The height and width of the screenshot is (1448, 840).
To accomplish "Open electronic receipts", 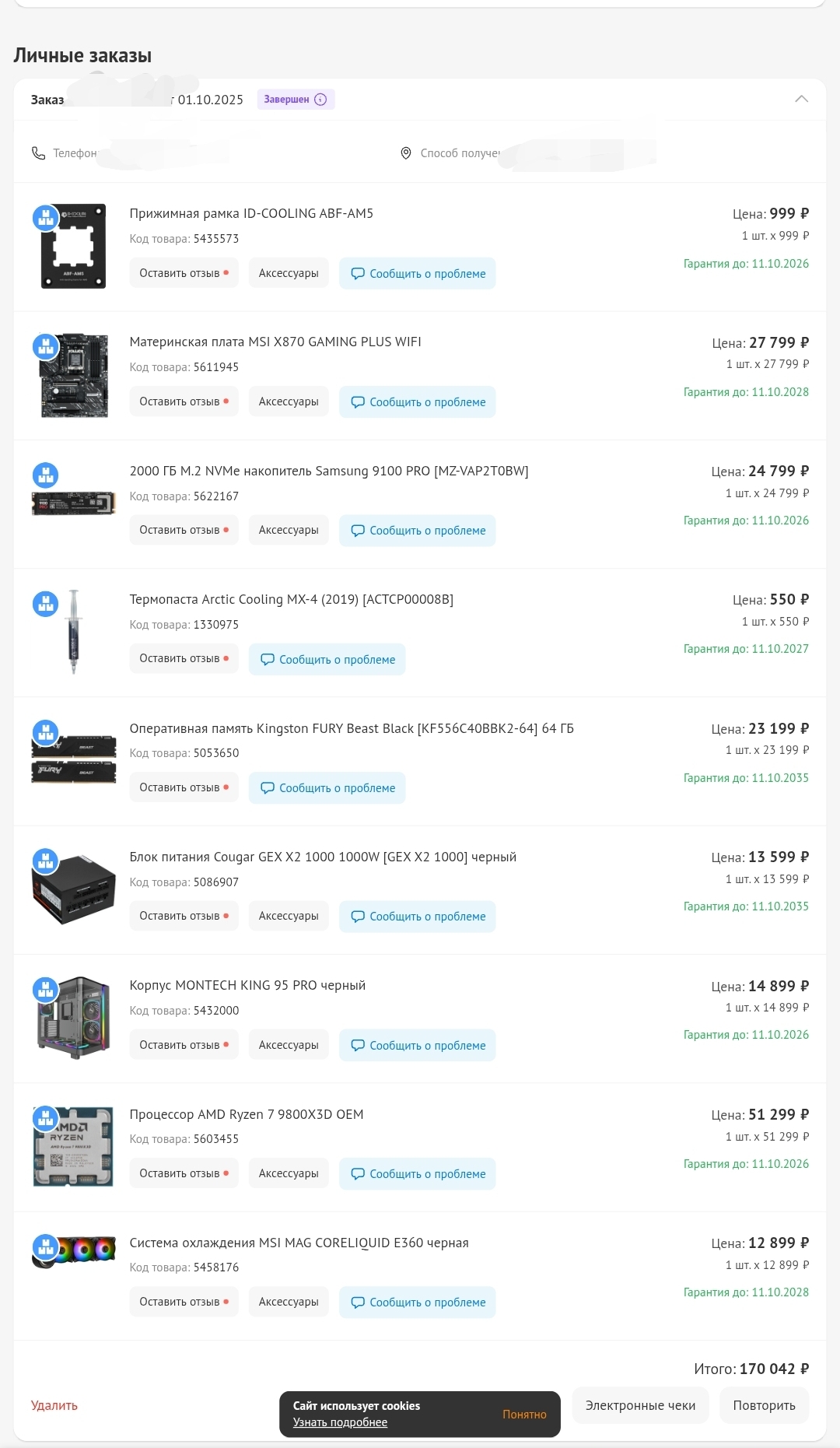I will (x=640, y=1405).
